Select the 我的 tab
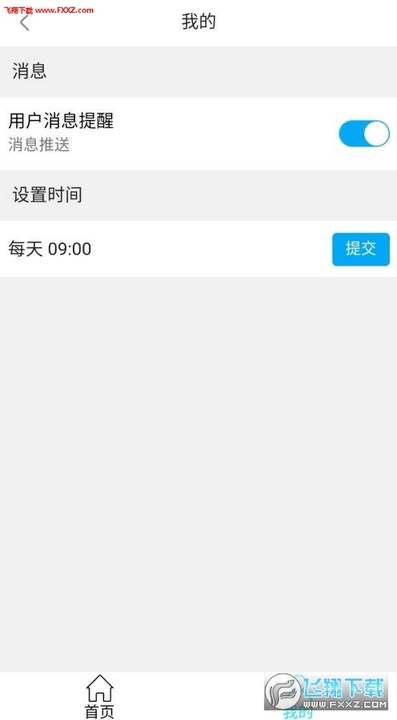The image size is (397, 720). click(297, 696)
